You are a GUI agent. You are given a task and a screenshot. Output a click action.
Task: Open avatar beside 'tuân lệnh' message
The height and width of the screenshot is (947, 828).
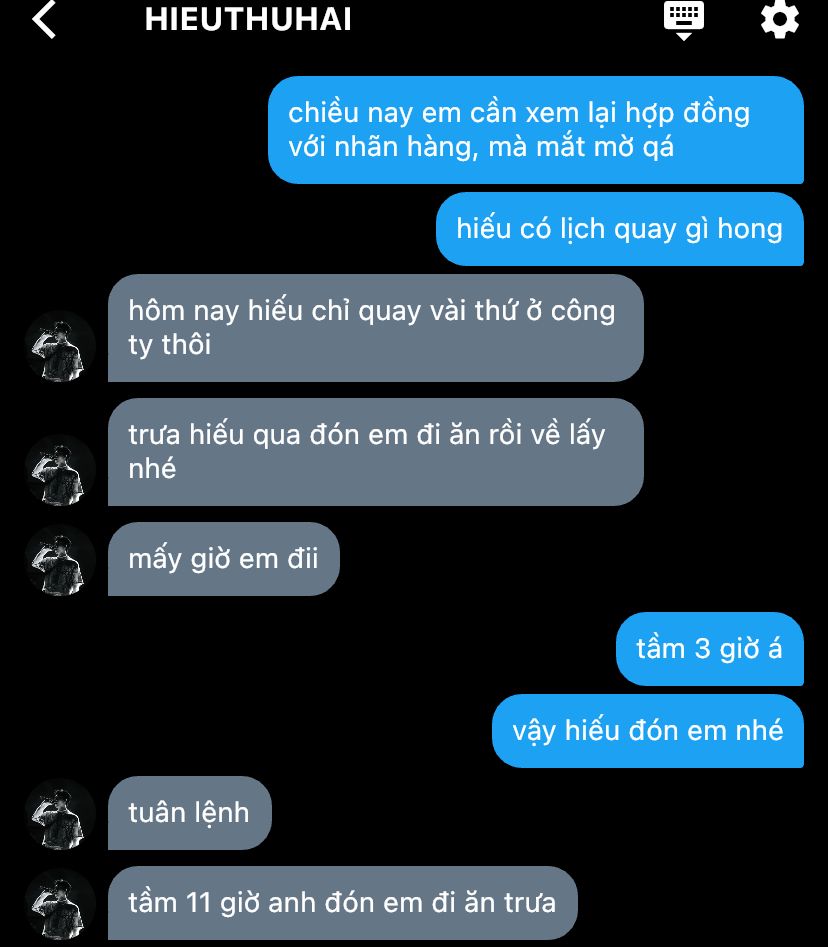[60, 814]
